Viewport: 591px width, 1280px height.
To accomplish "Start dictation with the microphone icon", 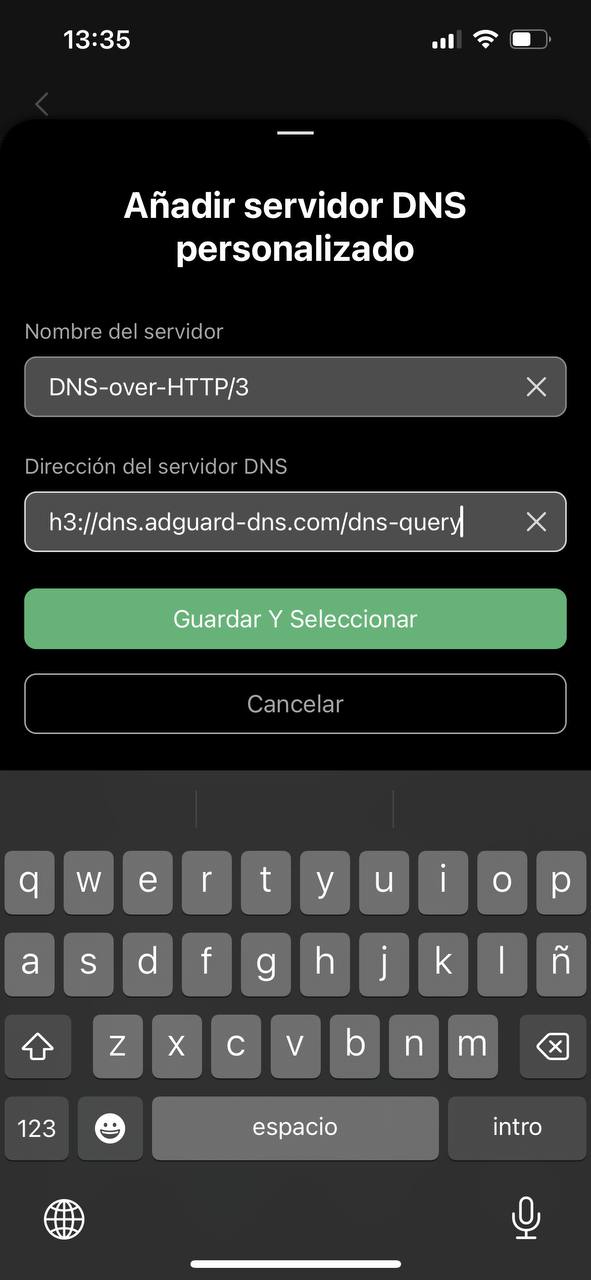I will tap(525, 1218).
